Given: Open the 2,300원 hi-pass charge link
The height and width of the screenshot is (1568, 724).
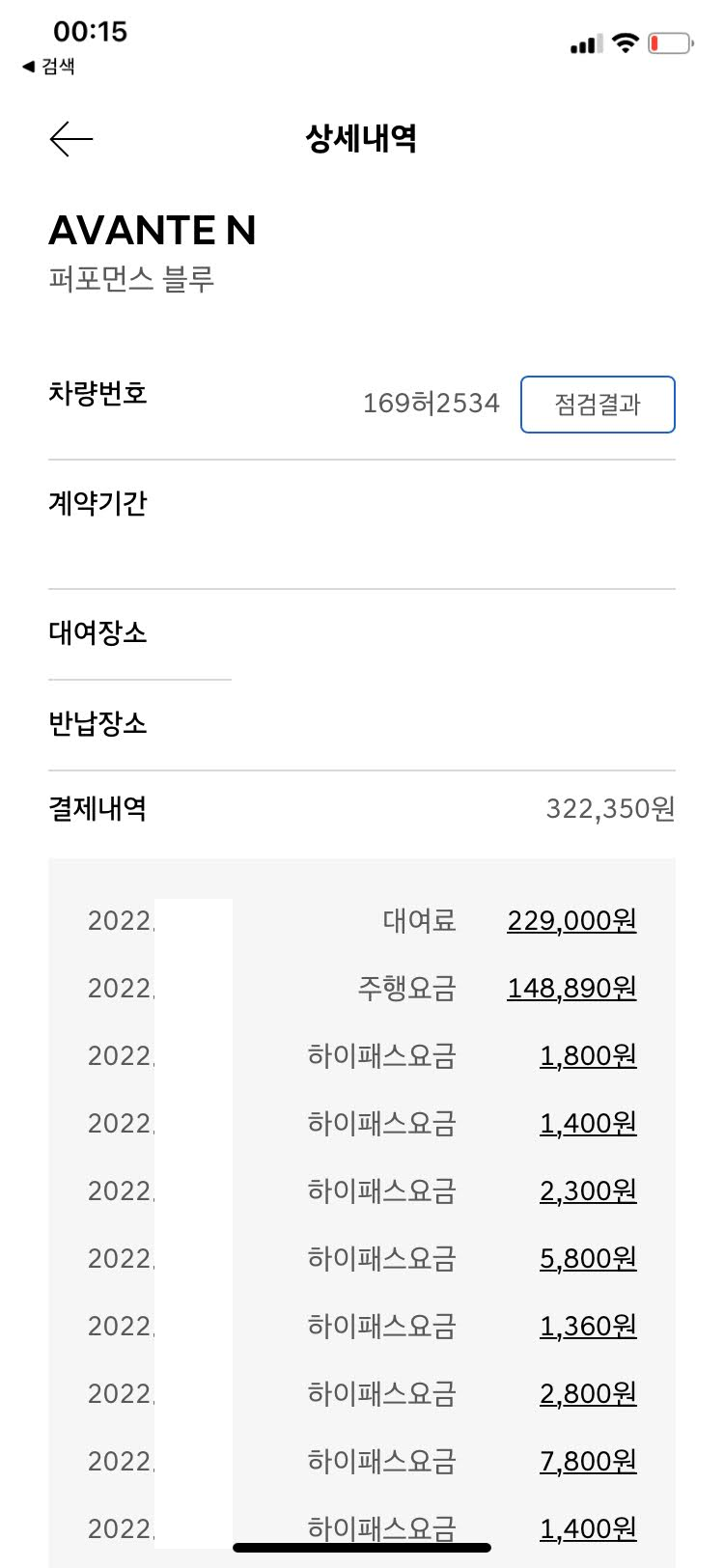Looking at the screenshot, I should tap(588, 1191).
